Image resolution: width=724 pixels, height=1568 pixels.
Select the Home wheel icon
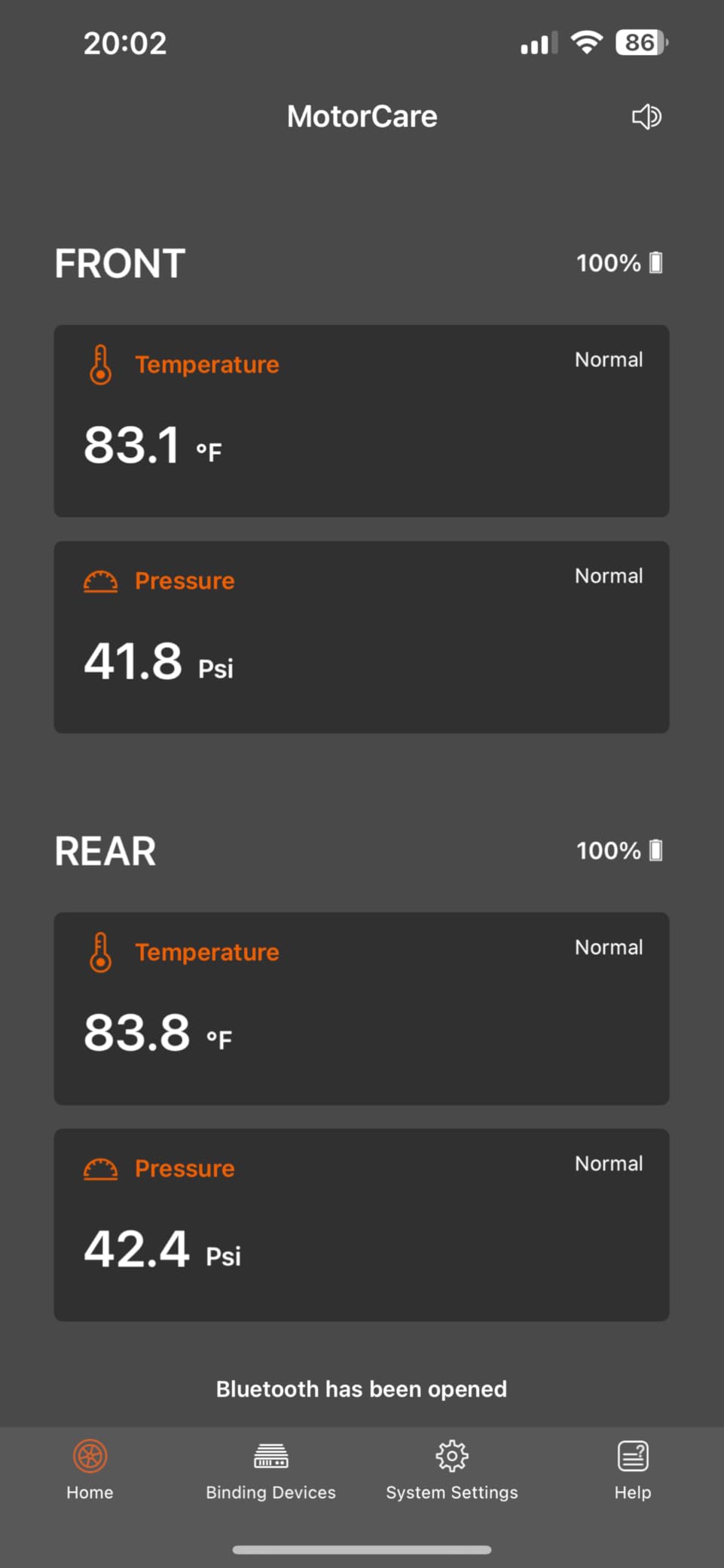pyautogui.click(x=90, y=1456)
